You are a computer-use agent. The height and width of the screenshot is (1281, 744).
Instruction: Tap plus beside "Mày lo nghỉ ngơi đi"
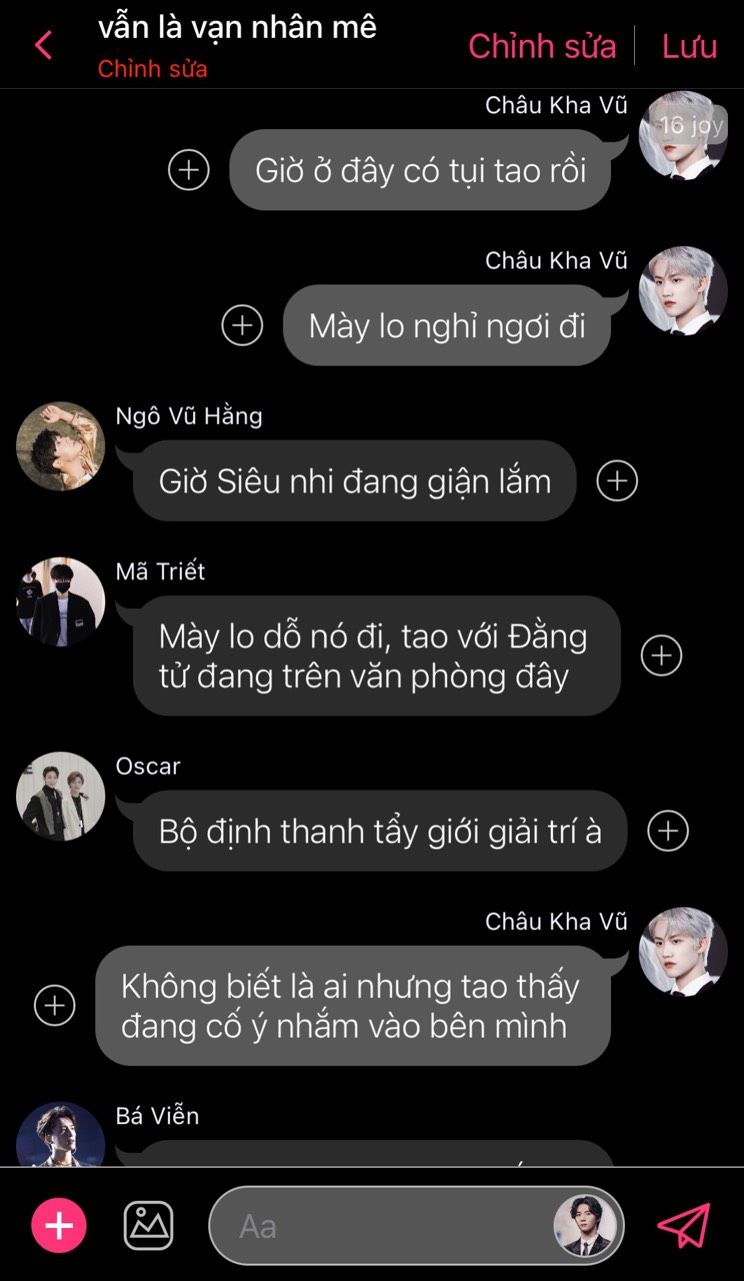point(242,325)
